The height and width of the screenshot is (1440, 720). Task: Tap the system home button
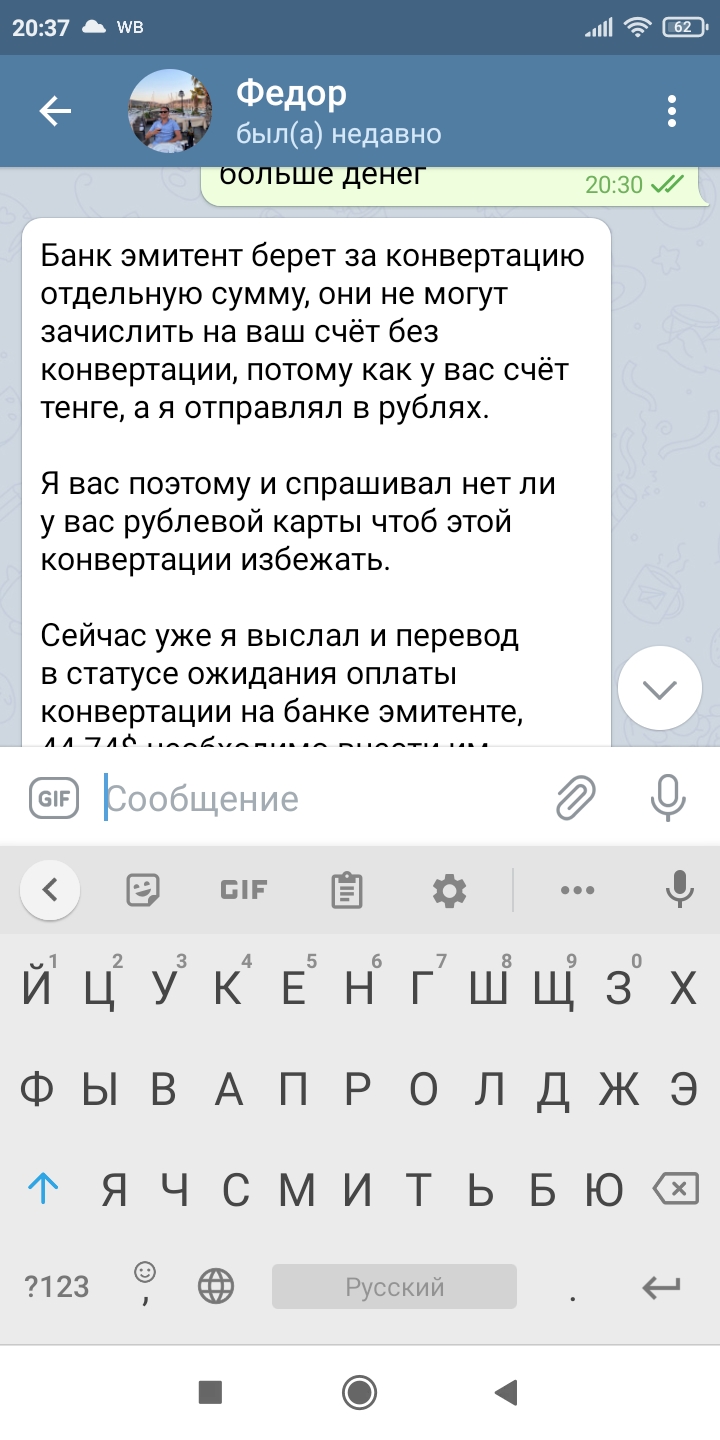(x=359, y=1392)
